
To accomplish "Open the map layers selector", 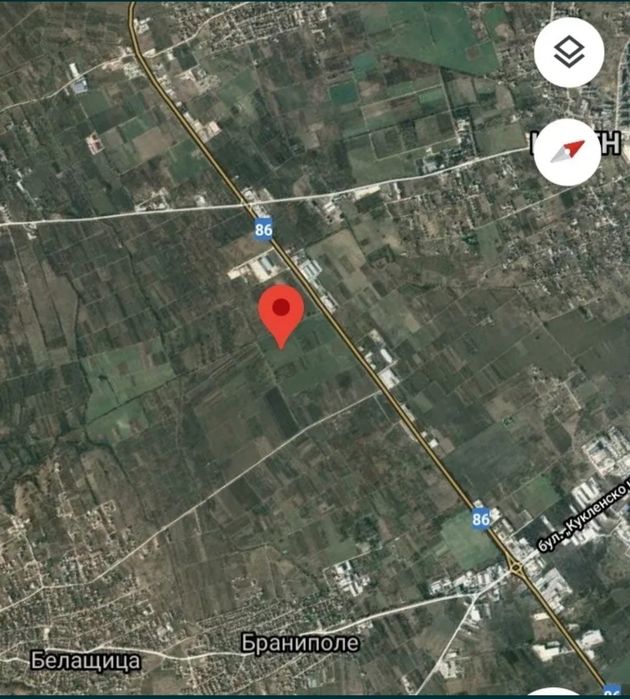I will (x=568, y=54).
